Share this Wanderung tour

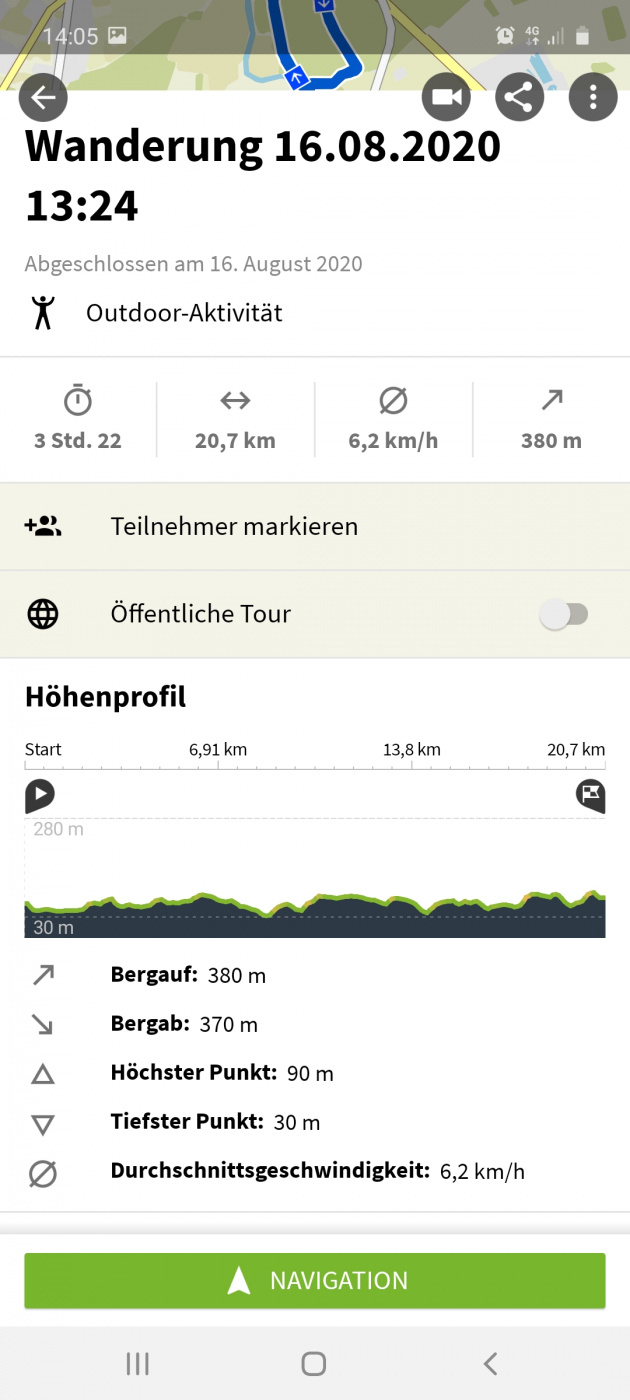[520, 97]
